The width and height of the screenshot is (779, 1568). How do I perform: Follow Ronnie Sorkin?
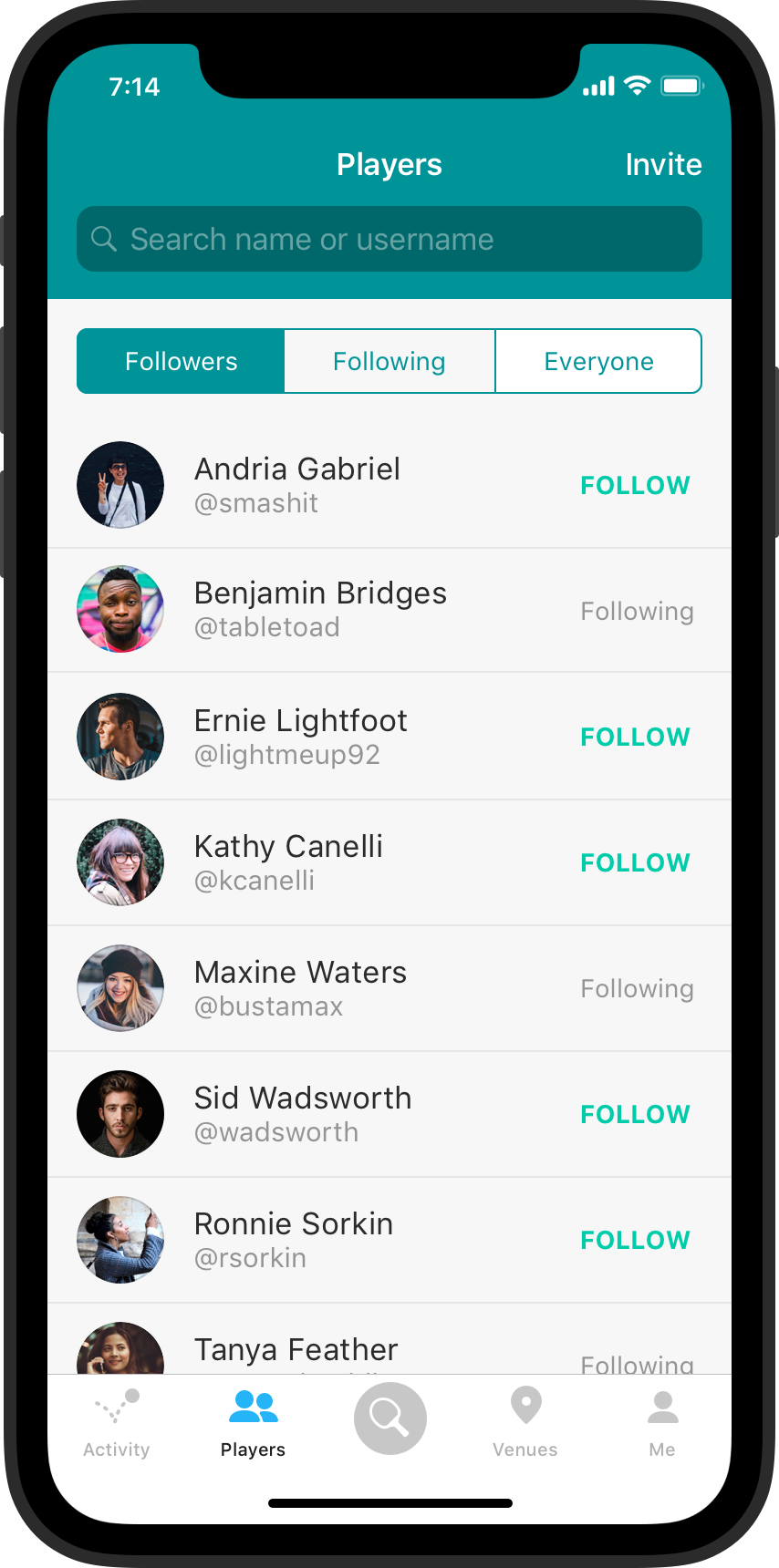tap(635, 1240)
